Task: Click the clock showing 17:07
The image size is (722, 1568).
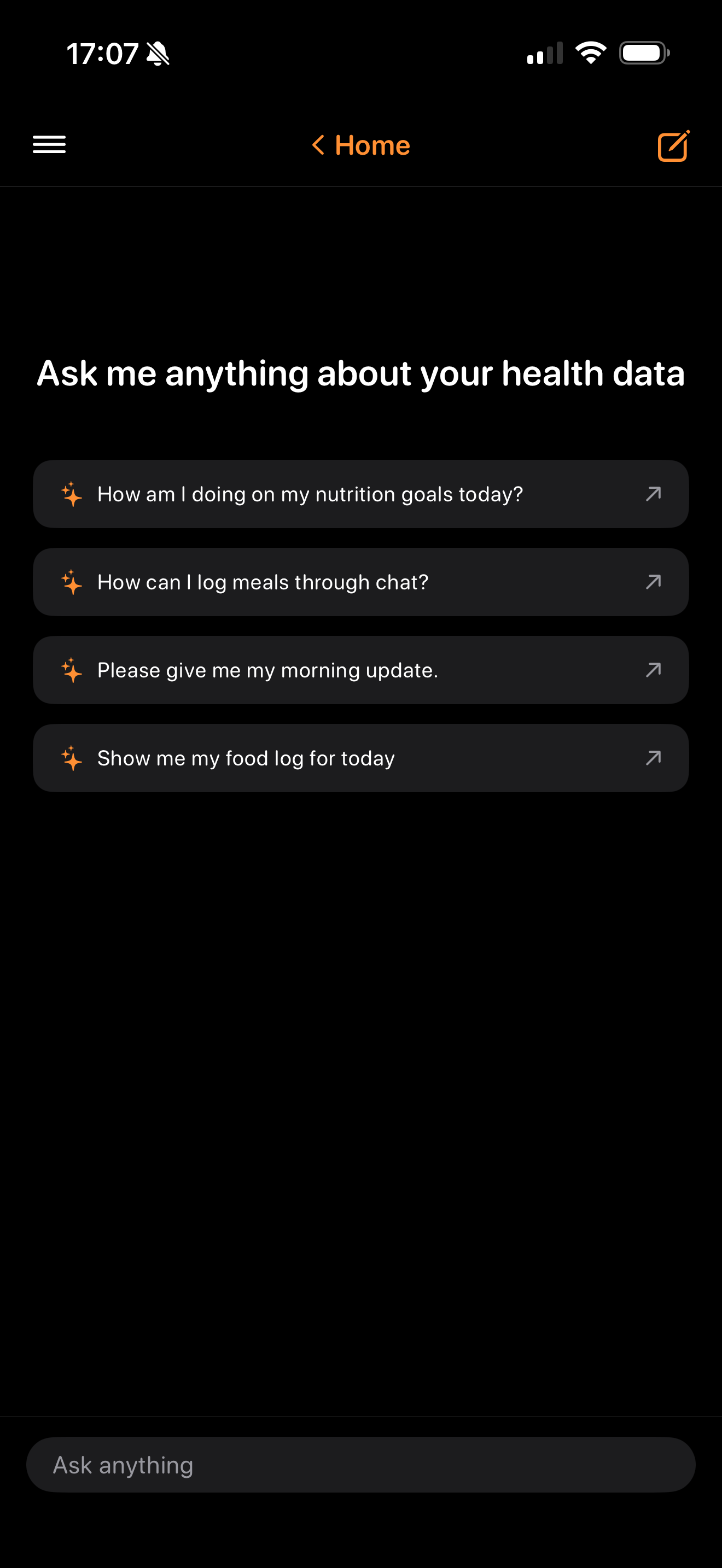Action: pyautogui.click(x=102, y=54)
